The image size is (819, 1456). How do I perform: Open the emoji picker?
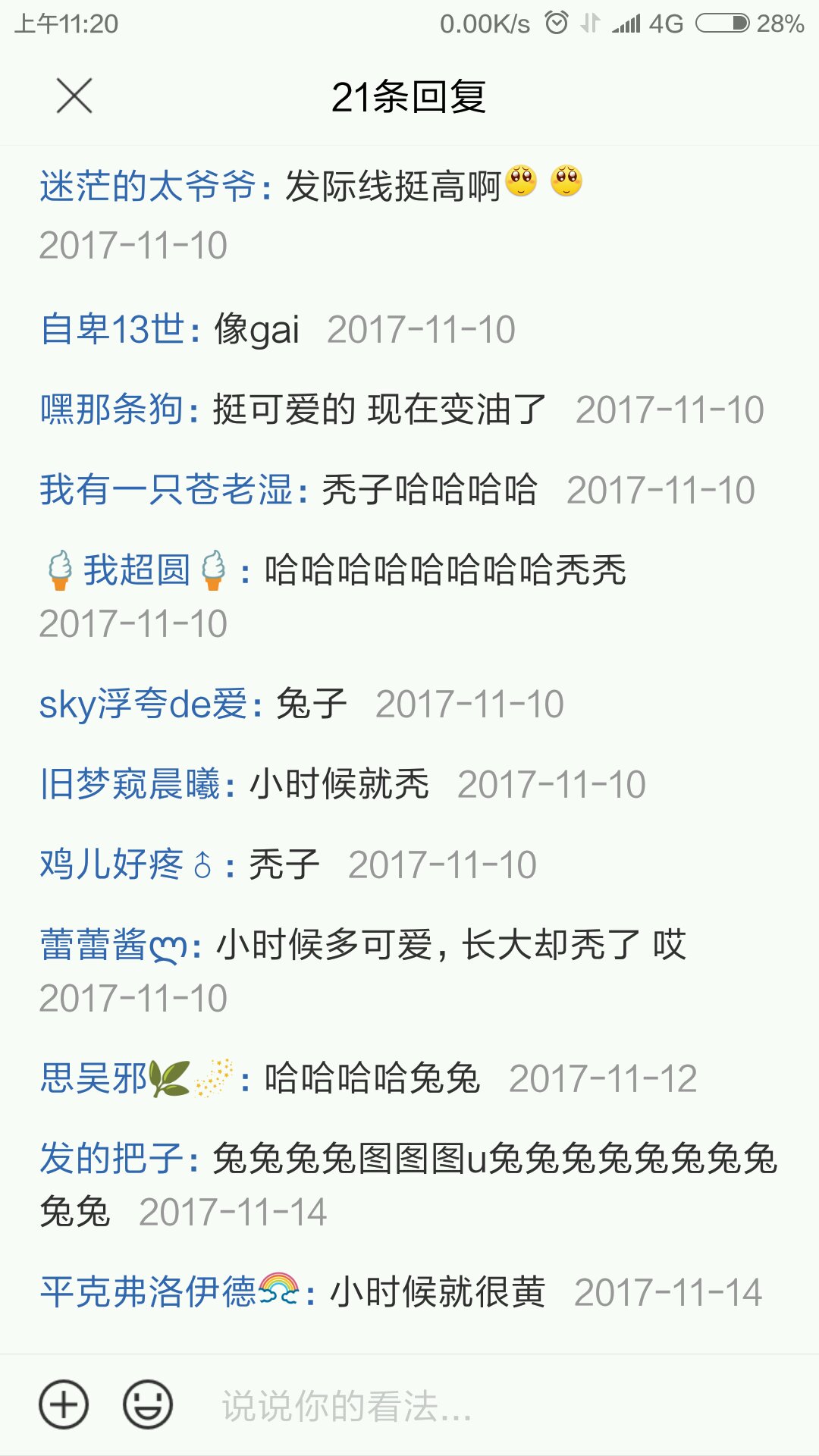[x=148, y=1404]
